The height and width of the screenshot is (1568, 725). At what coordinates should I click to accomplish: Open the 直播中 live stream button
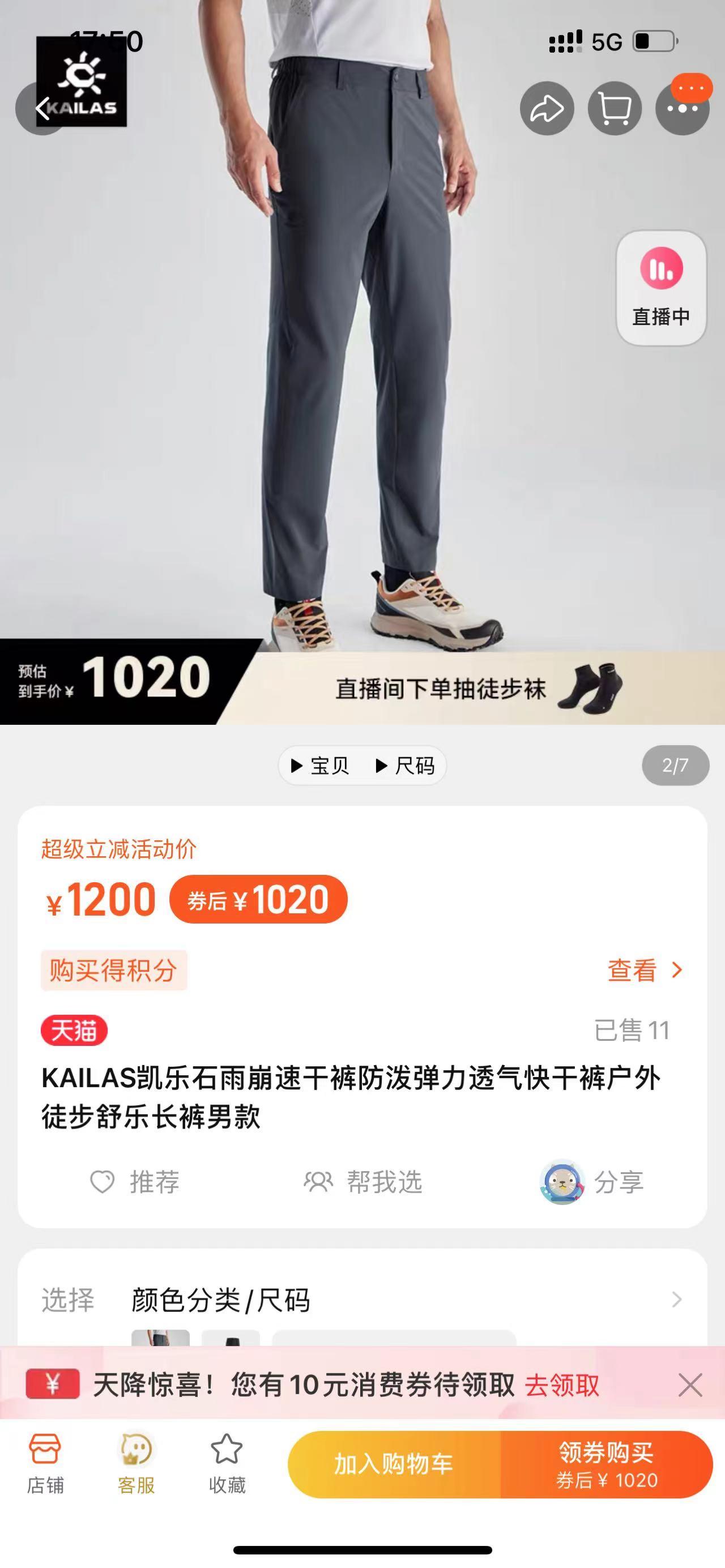coord(661,288)
